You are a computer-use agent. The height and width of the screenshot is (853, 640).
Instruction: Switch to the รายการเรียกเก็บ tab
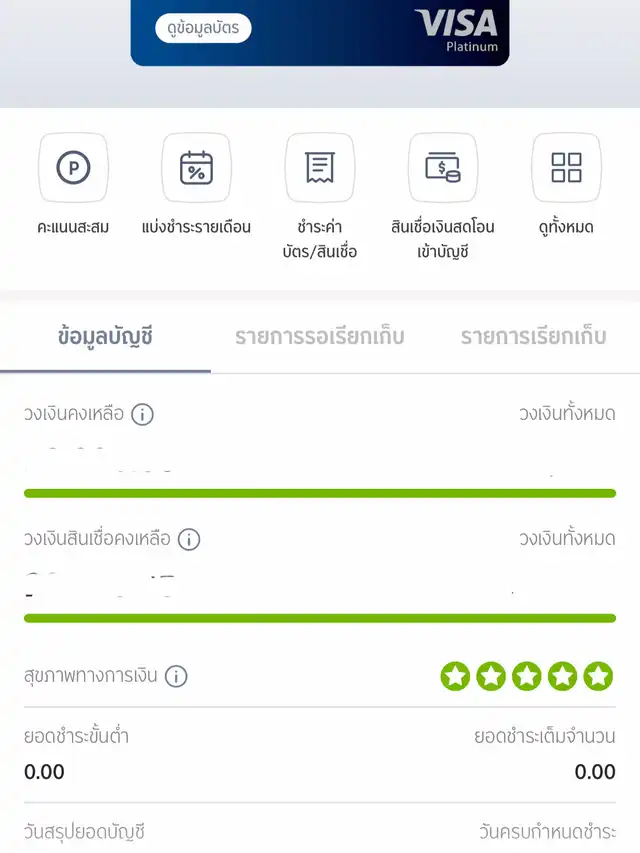coord(533,337)
